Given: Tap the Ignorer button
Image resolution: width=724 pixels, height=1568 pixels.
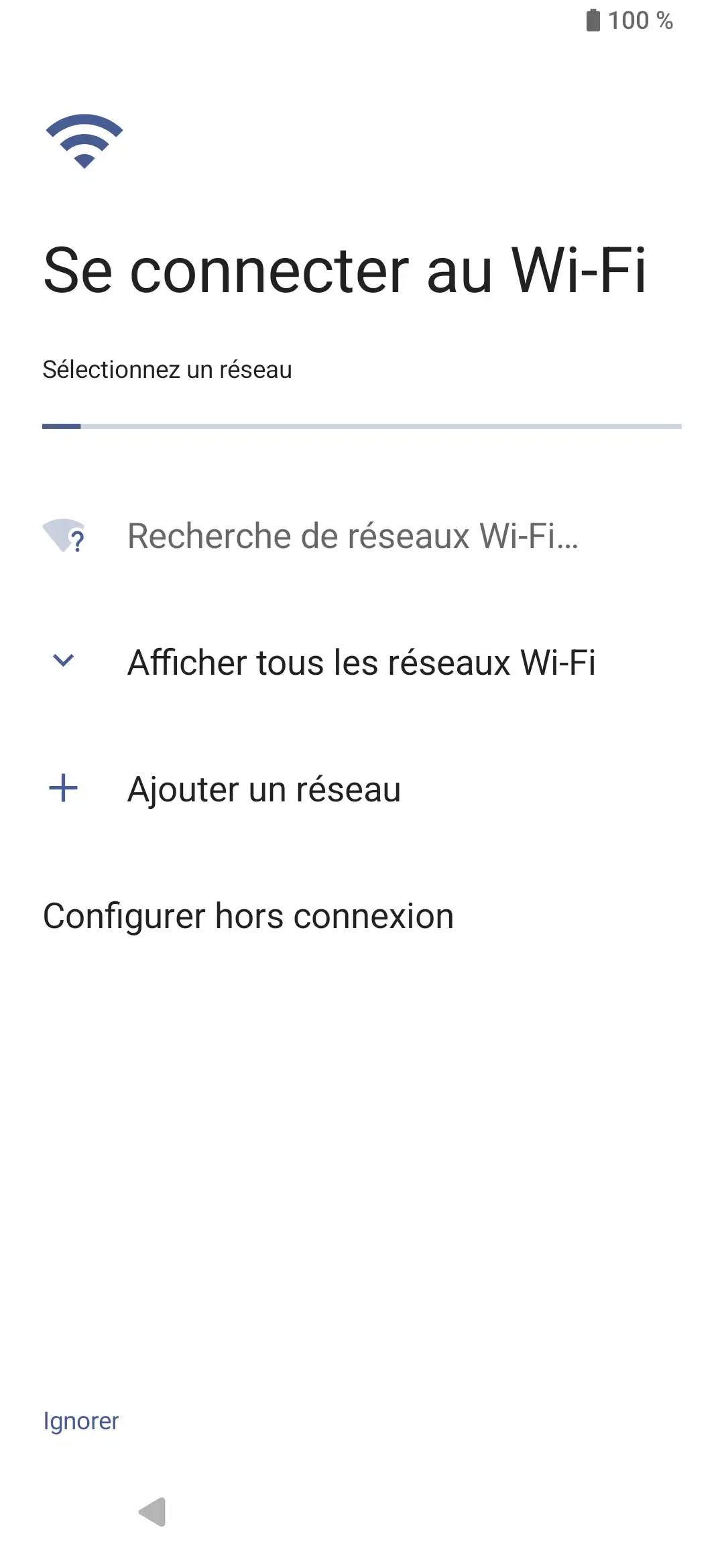Looking at the screenshot, I should [x=81, y=1421].
